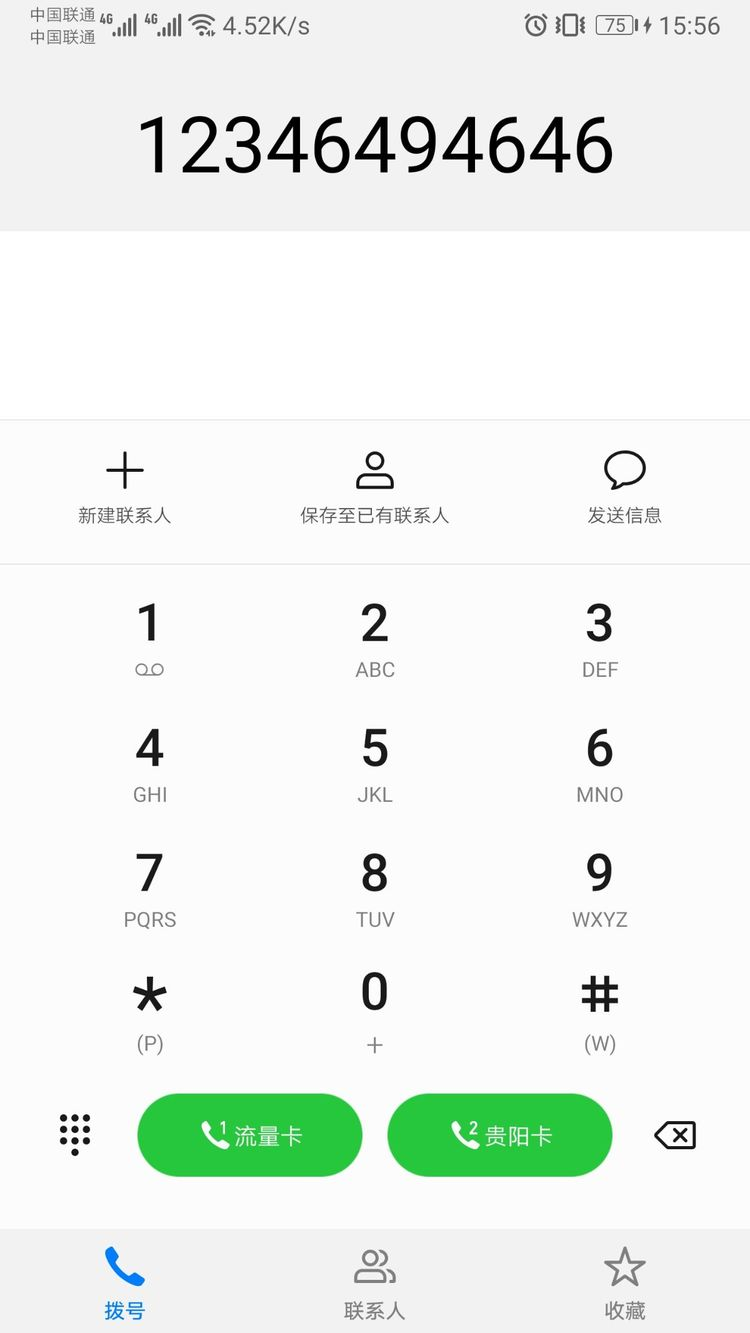This screenshot has height=1333, width=750.
Task: Enter the star key
Action: (x=150, y=1010)
